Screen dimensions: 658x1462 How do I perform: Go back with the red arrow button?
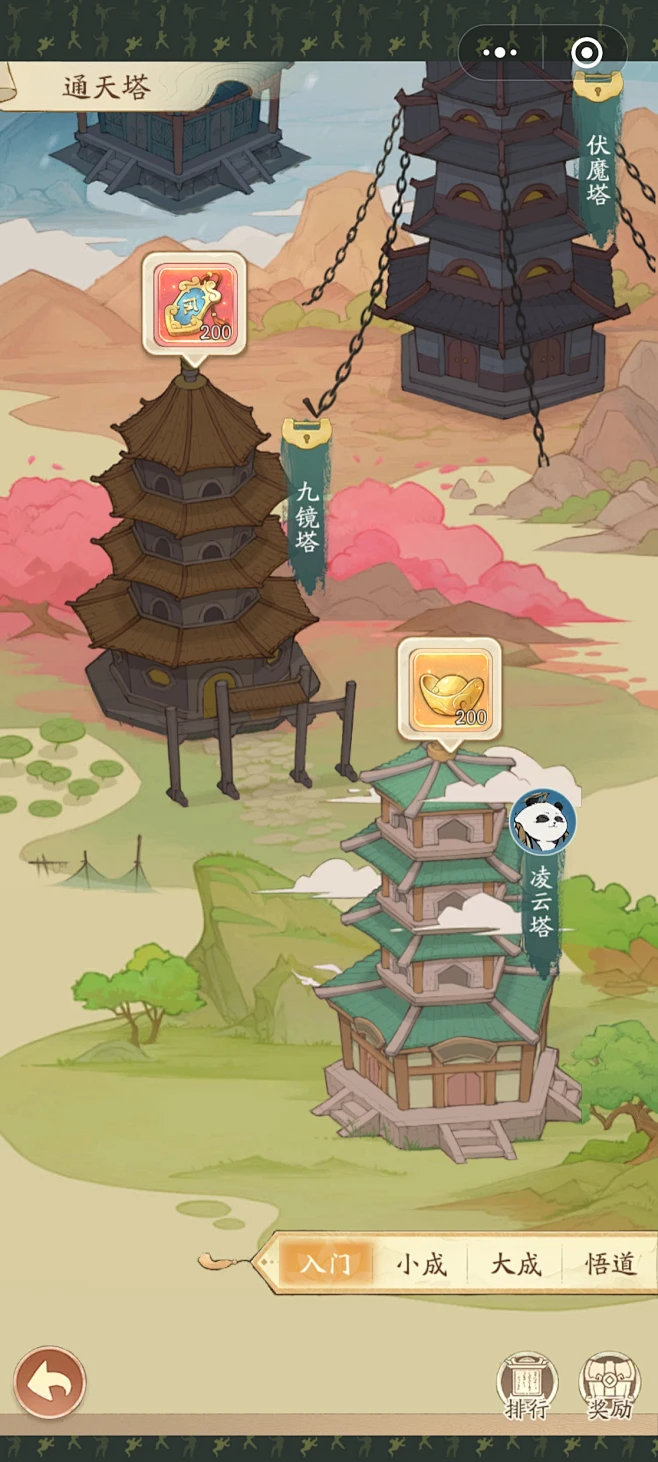[x=50, y=1383]
